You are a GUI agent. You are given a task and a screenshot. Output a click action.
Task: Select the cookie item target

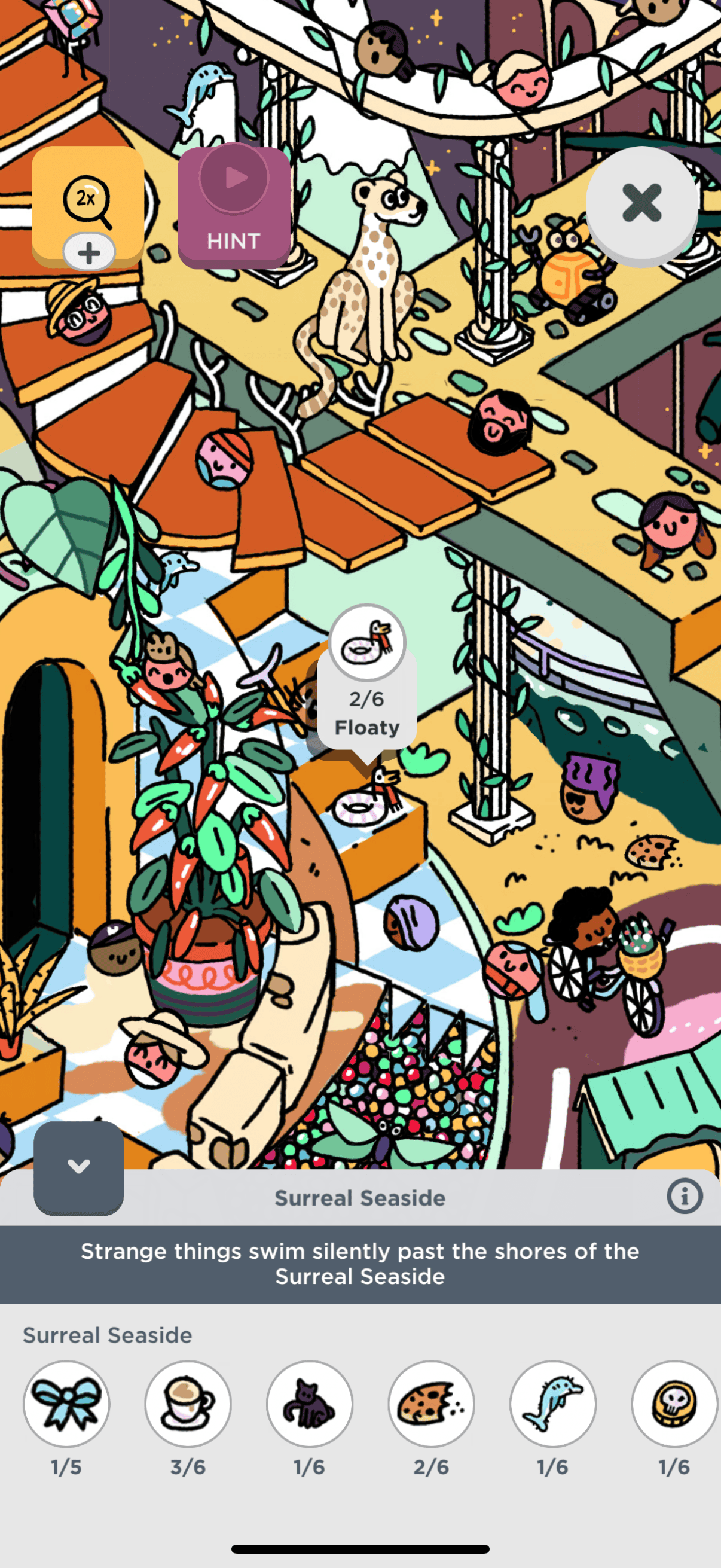432,1404
